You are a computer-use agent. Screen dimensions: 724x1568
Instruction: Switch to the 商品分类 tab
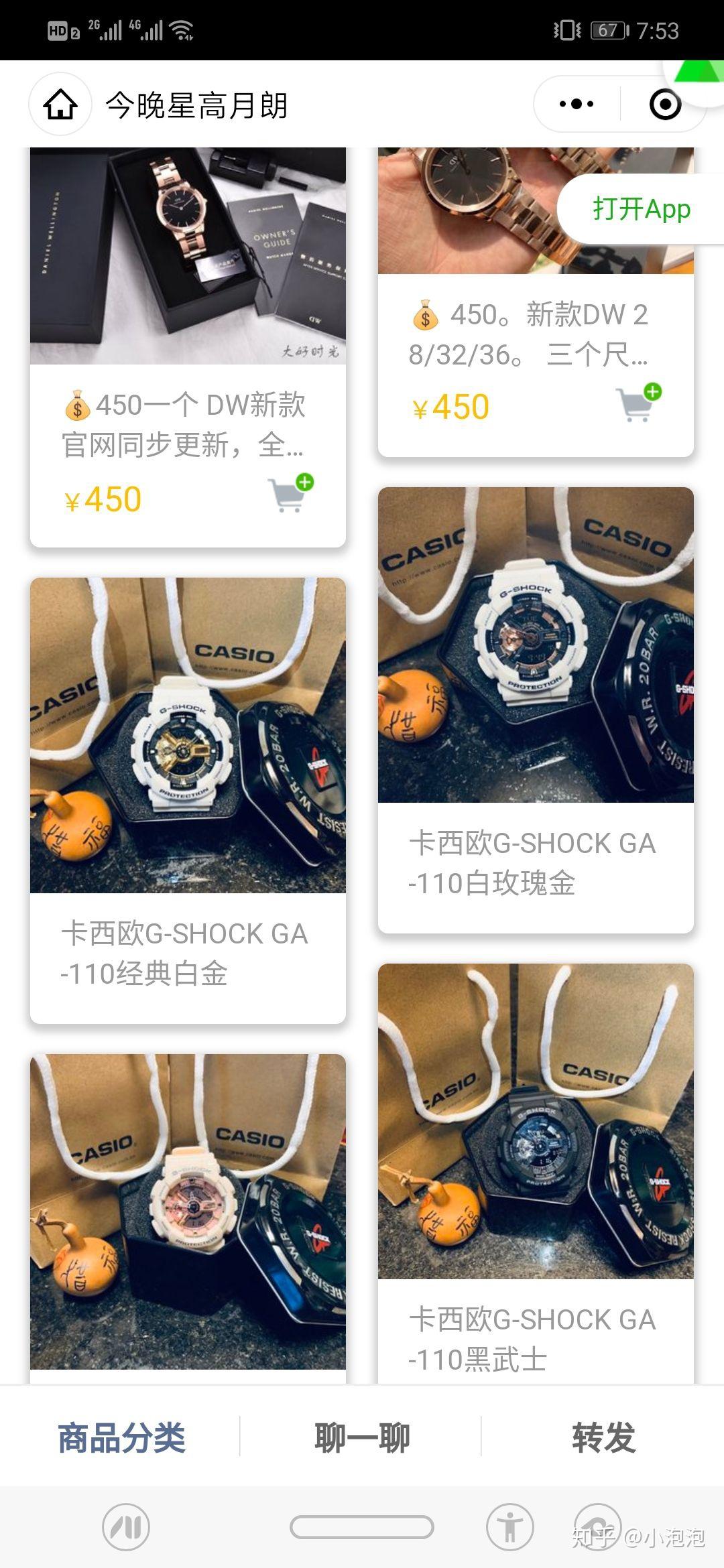(121, 1438)
